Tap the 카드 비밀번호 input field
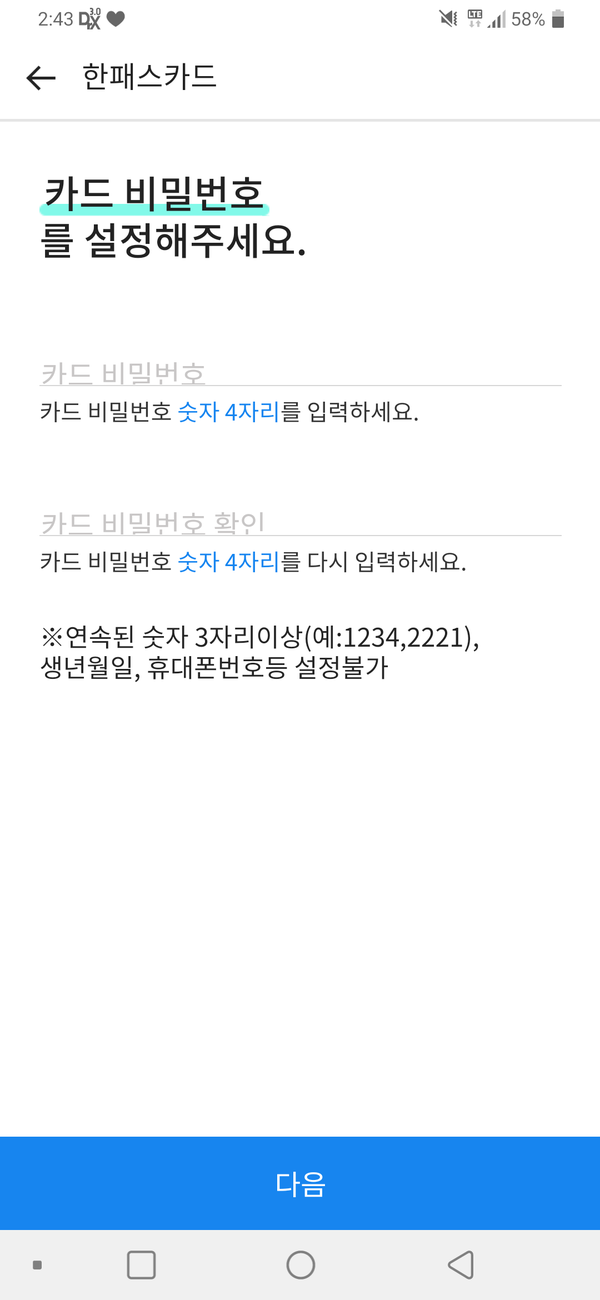This screenshot has width=600, height=1300. tap(300, 372)
